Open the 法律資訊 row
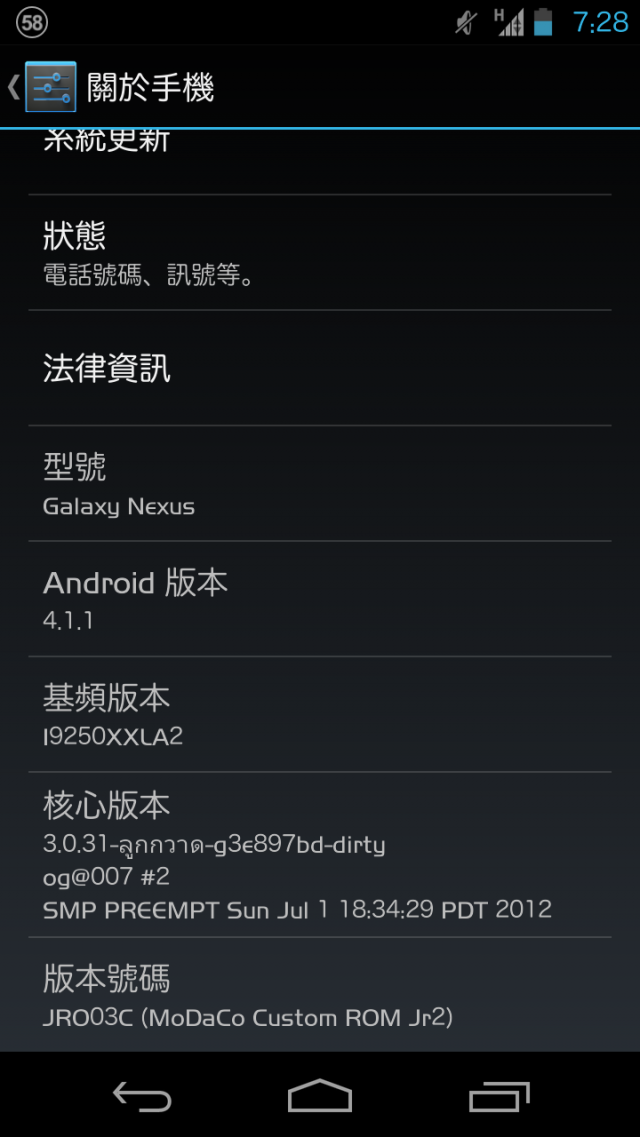The height and width of the screenshot is (1138, 640). click(x=320, y=368)
